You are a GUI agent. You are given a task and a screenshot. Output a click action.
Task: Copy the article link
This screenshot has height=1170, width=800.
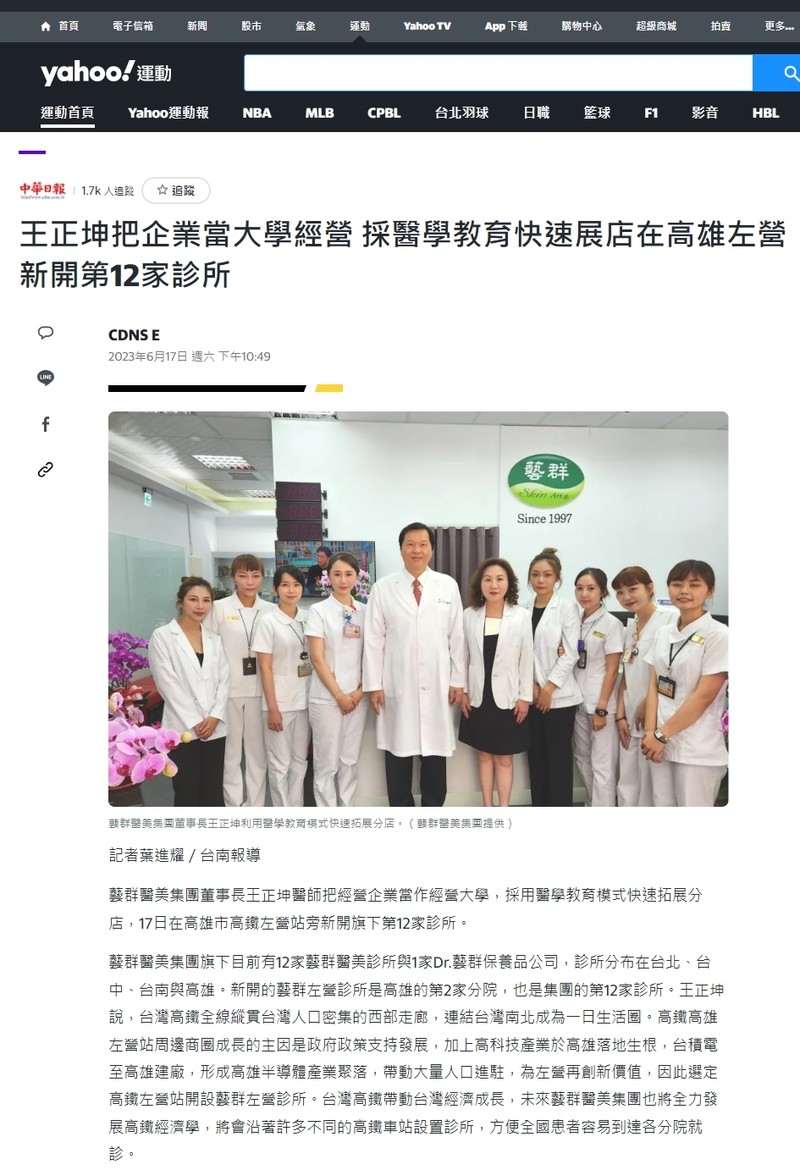tap(45, 469)
